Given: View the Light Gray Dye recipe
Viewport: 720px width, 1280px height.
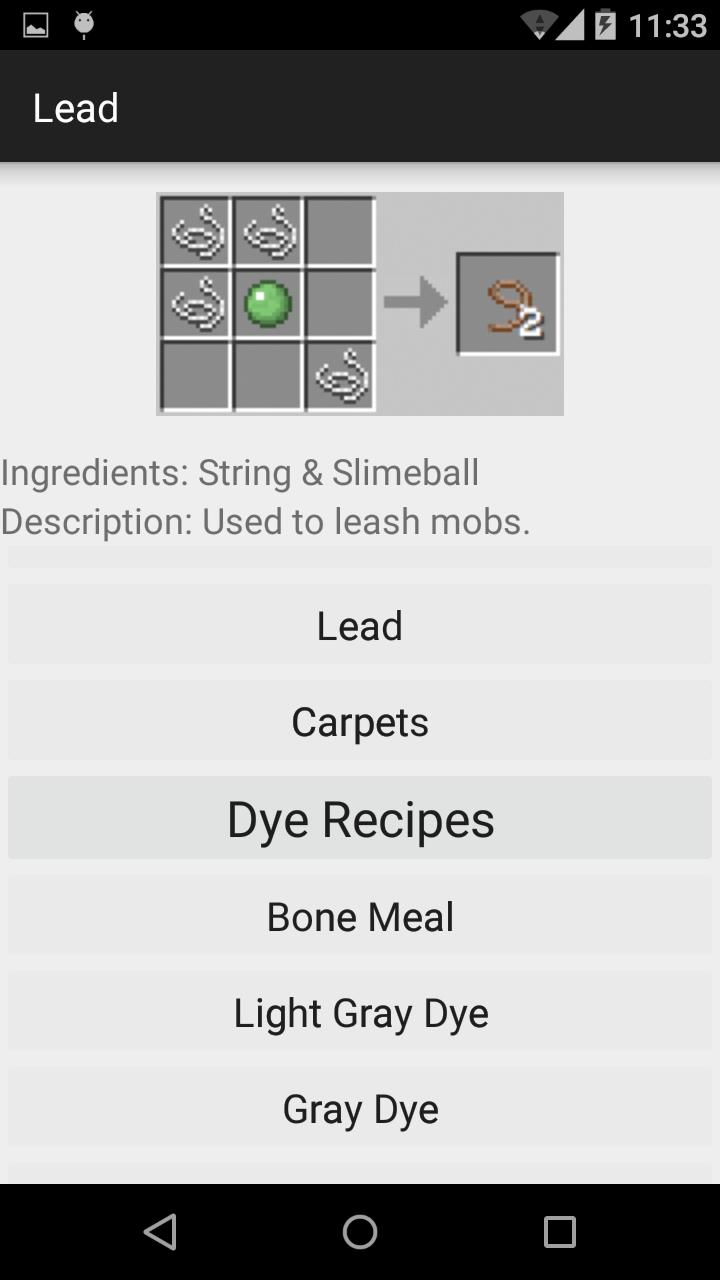Looking at the screenshot, I should 360,1012.
